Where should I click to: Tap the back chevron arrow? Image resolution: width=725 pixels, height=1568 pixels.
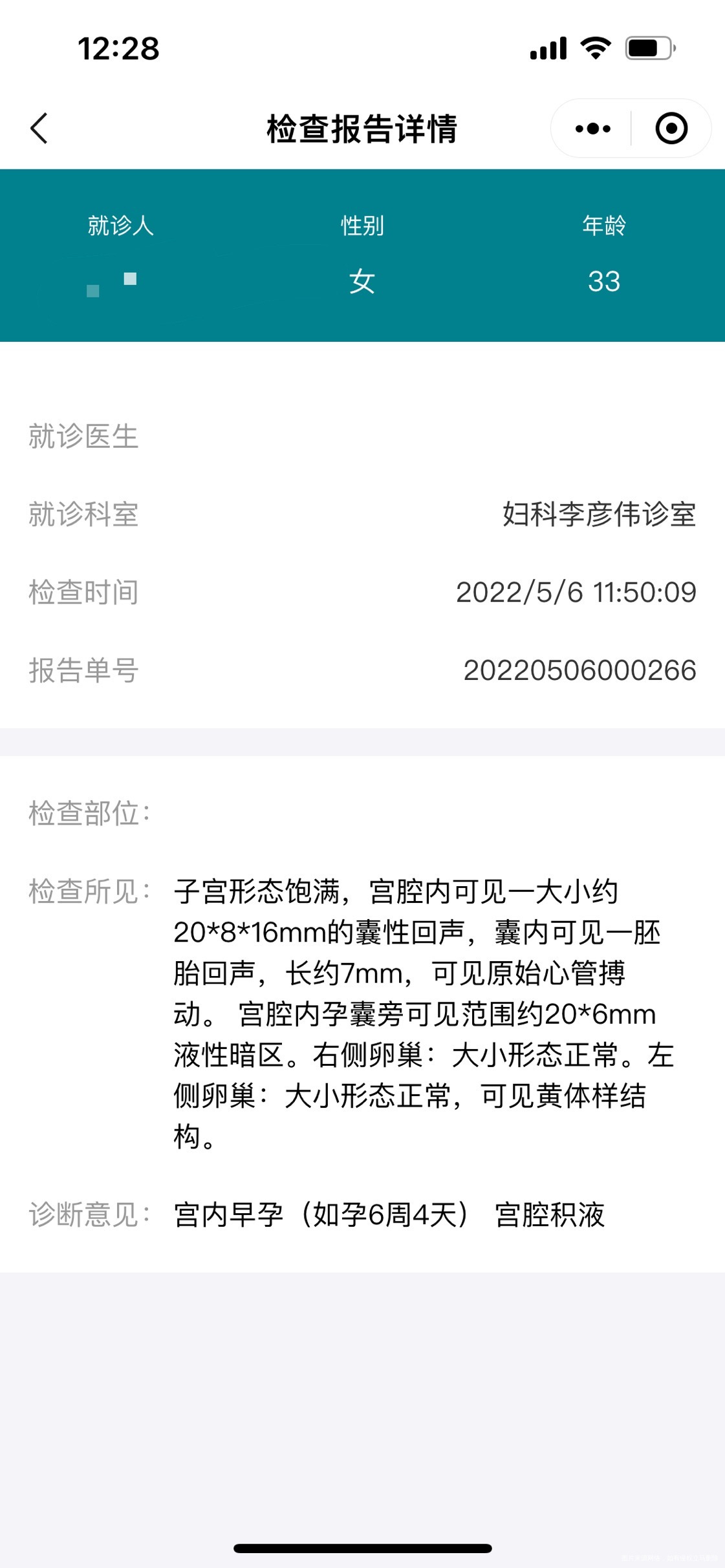point(39,128)
